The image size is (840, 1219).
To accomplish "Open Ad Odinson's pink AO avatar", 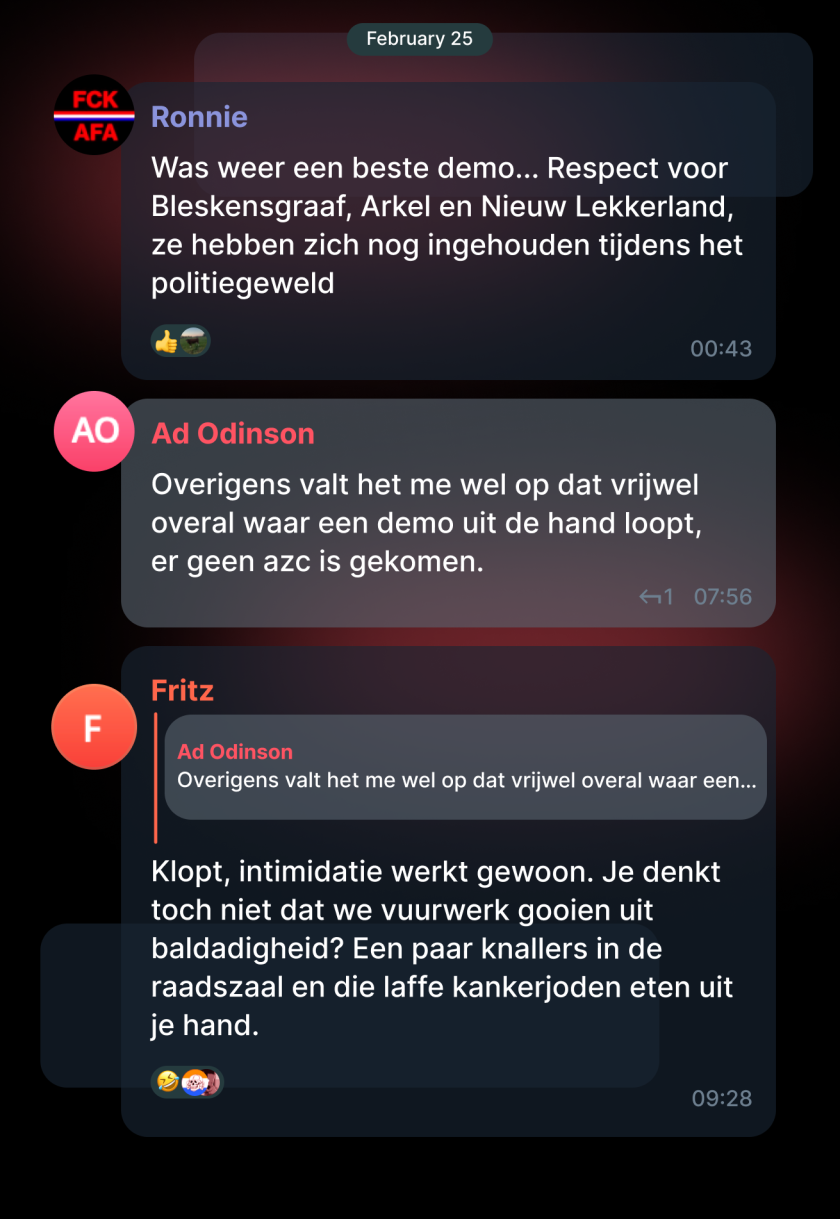I will pyautogui.click(x=93, y=431).
